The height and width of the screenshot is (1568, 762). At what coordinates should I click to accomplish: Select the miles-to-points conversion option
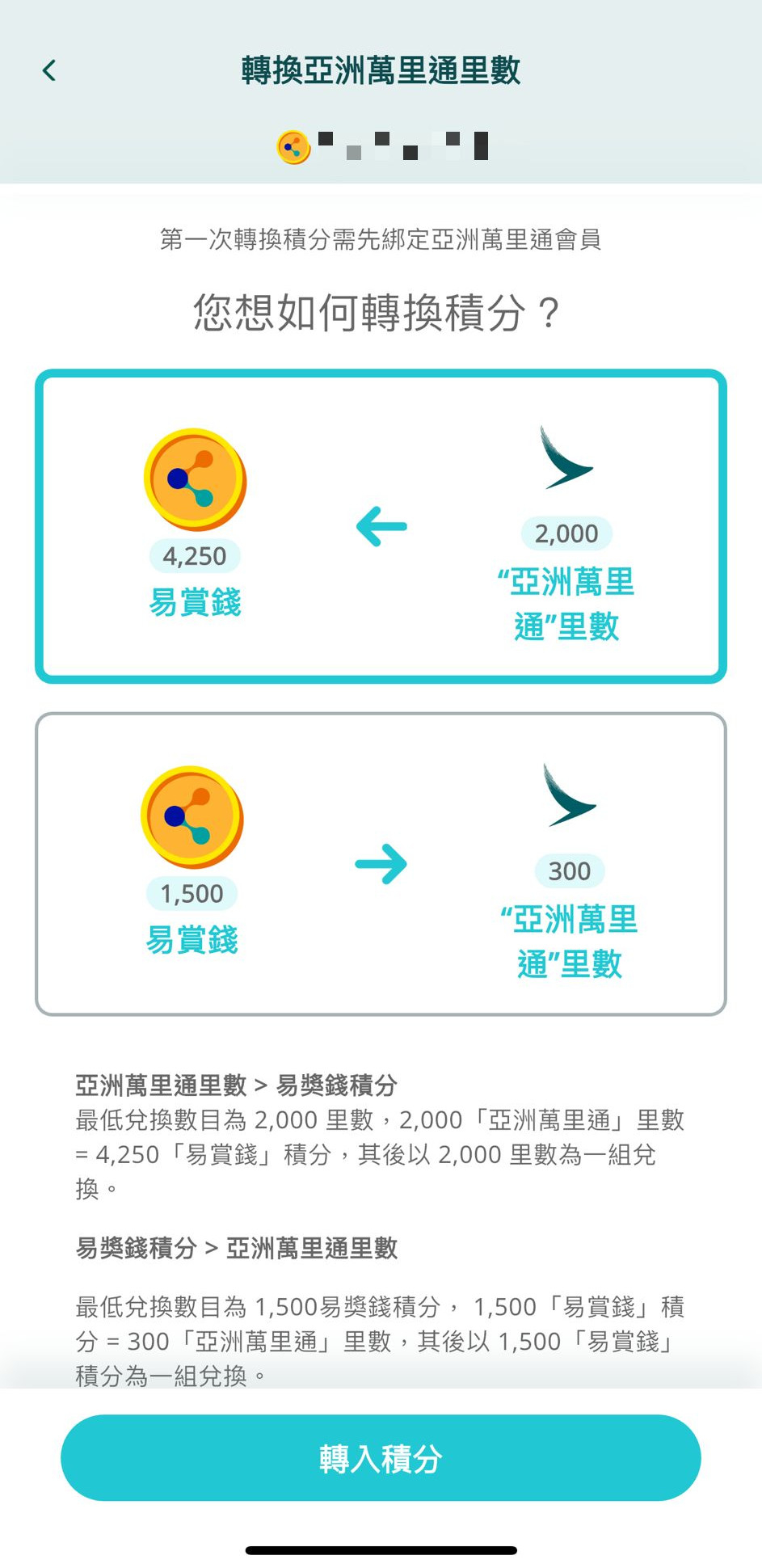(381, 525)
